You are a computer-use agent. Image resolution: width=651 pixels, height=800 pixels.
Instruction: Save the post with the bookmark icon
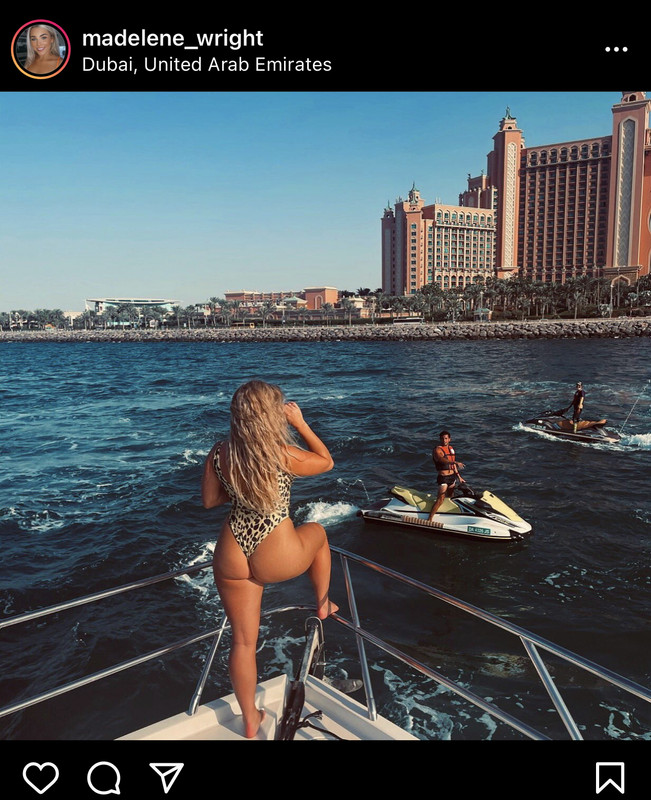click(x=610, y=777)
